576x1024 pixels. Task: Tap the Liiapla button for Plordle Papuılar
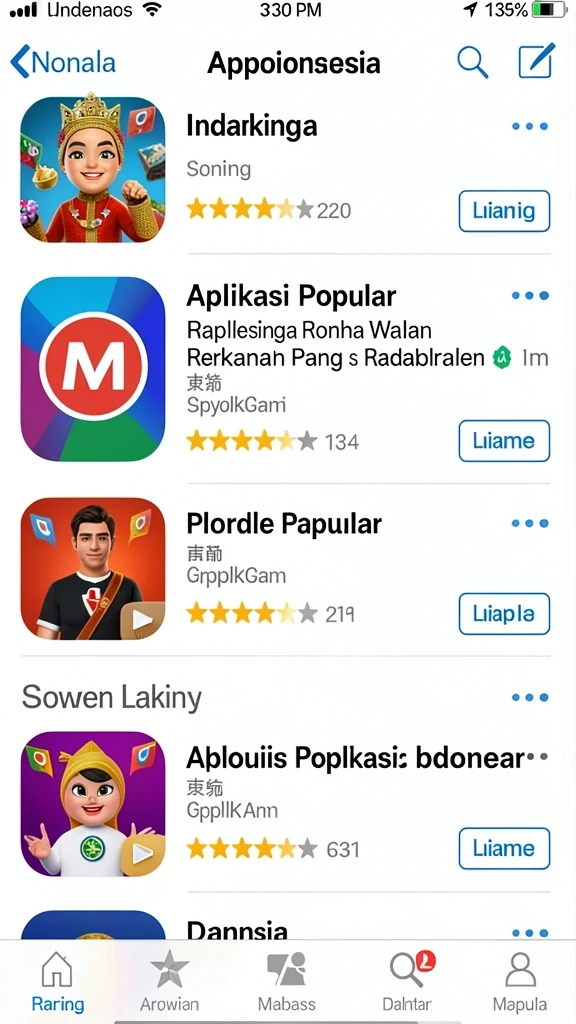pos(504,614)
